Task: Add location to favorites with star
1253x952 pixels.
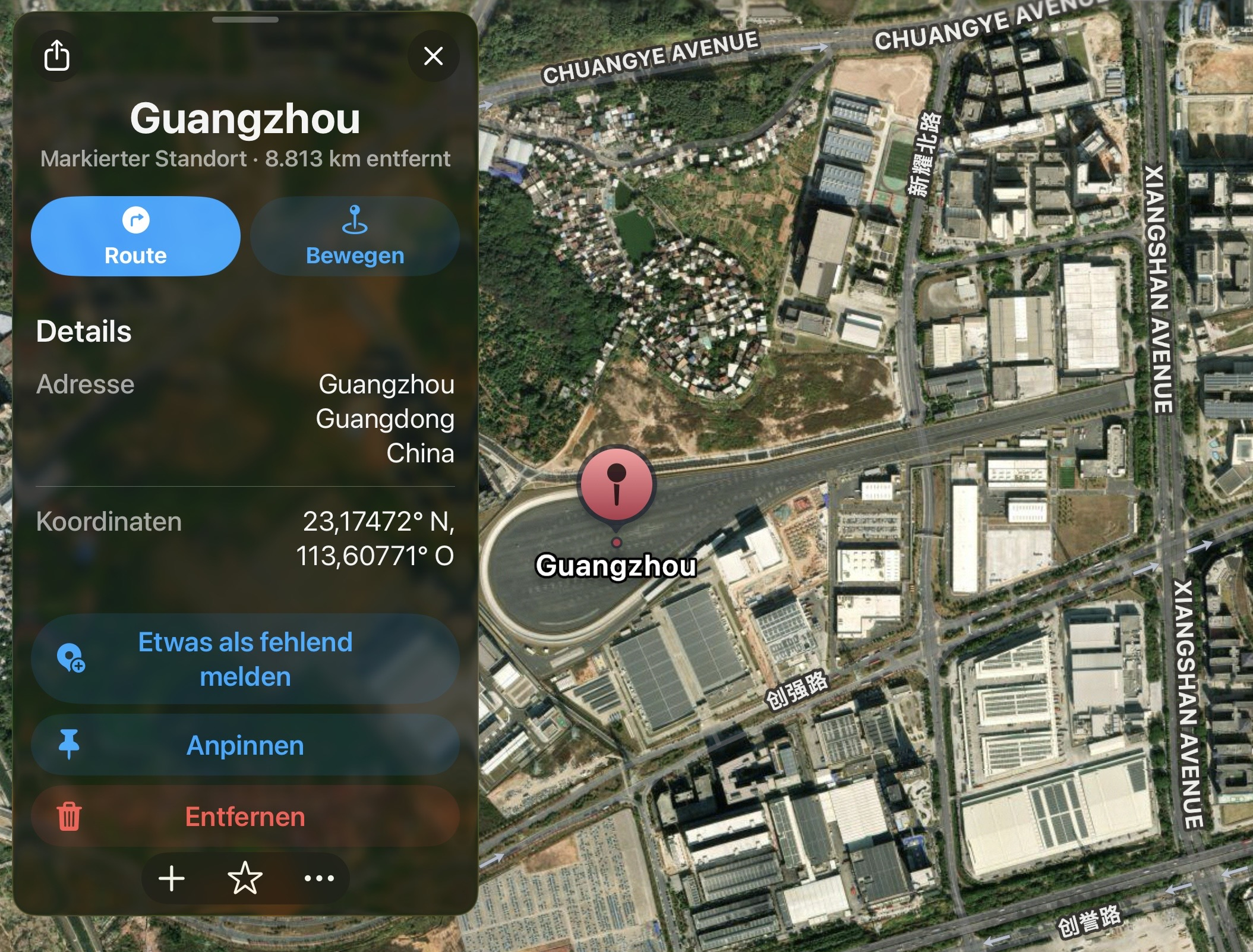Action: (245, 878)
